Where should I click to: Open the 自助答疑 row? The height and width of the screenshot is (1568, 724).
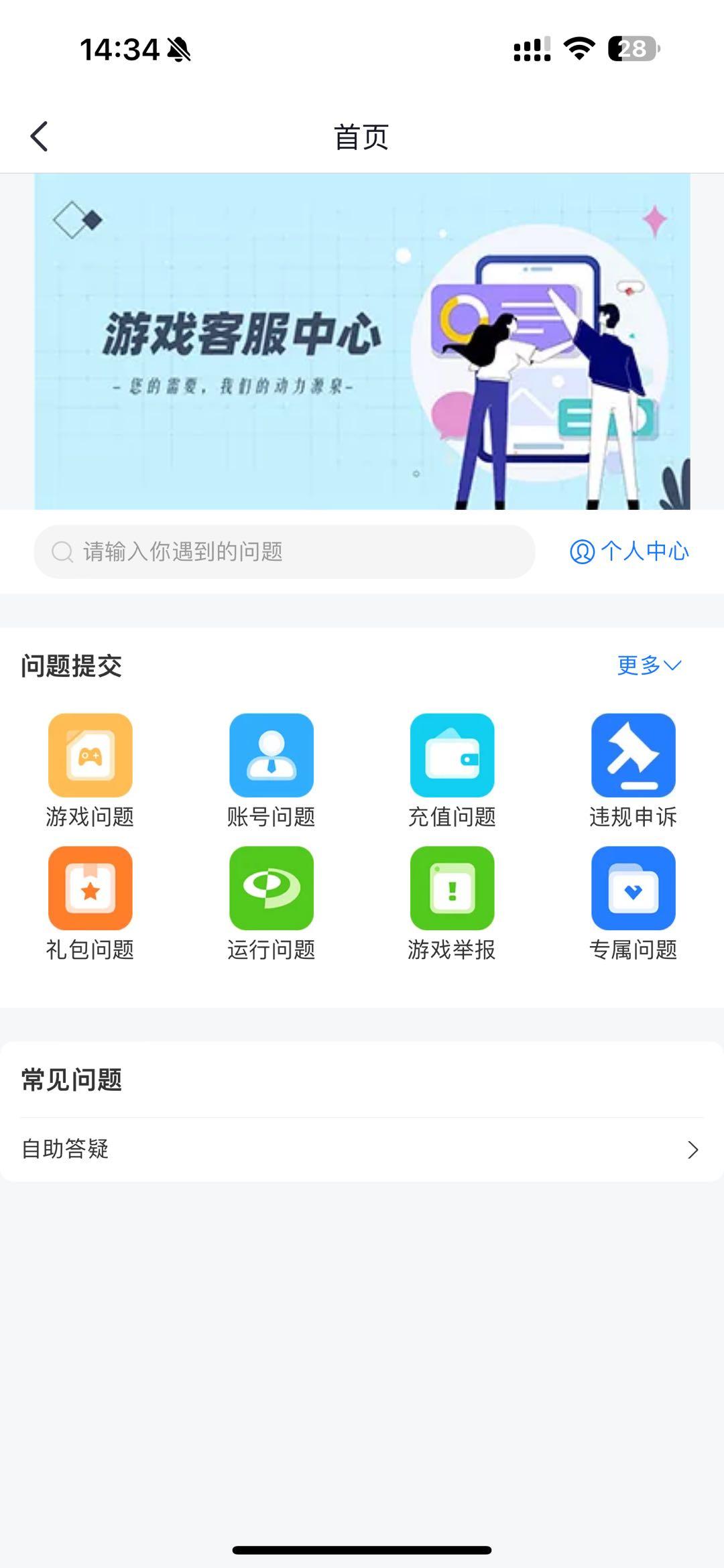point(362,1149)
